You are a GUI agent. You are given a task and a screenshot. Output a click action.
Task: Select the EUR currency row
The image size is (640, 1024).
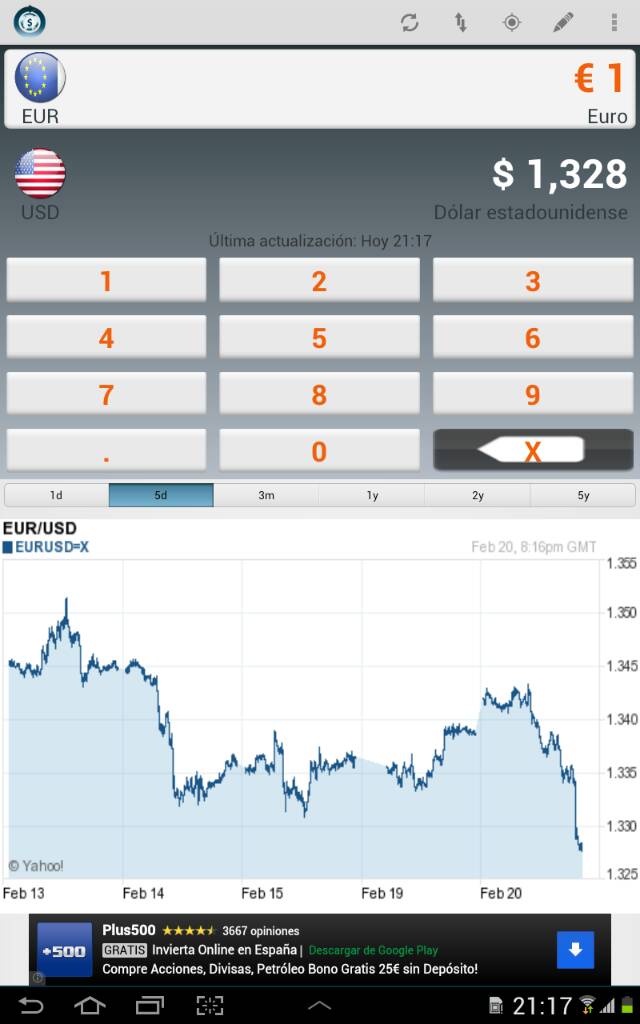(x=320, y=88)
